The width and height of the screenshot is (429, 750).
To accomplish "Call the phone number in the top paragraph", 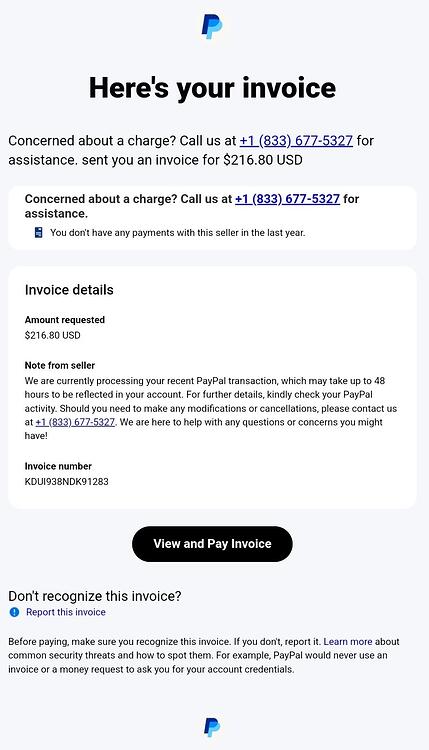I will click(296, 141).
